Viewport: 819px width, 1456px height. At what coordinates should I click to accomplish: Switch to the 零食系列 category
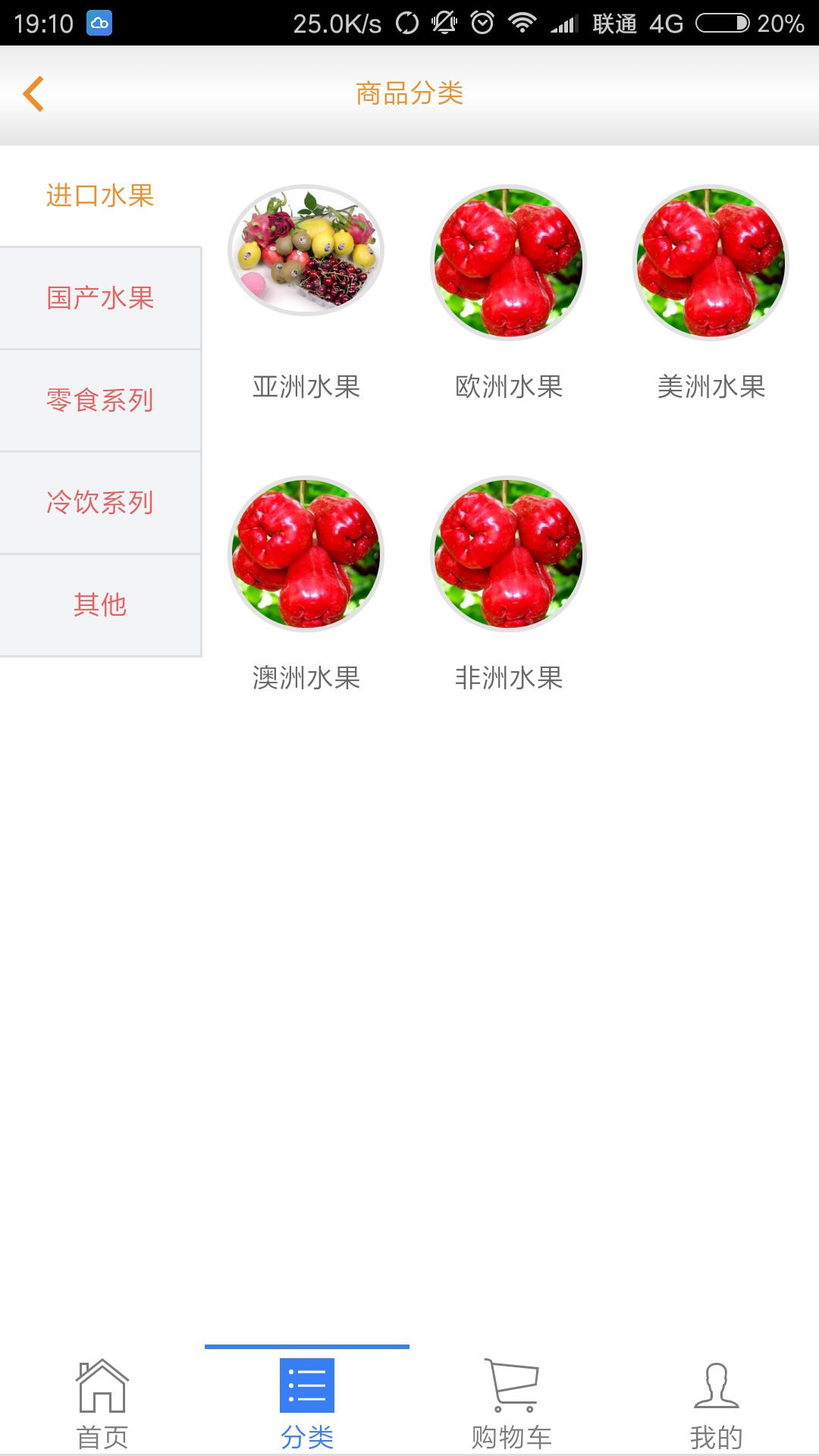tap(101, 400)
